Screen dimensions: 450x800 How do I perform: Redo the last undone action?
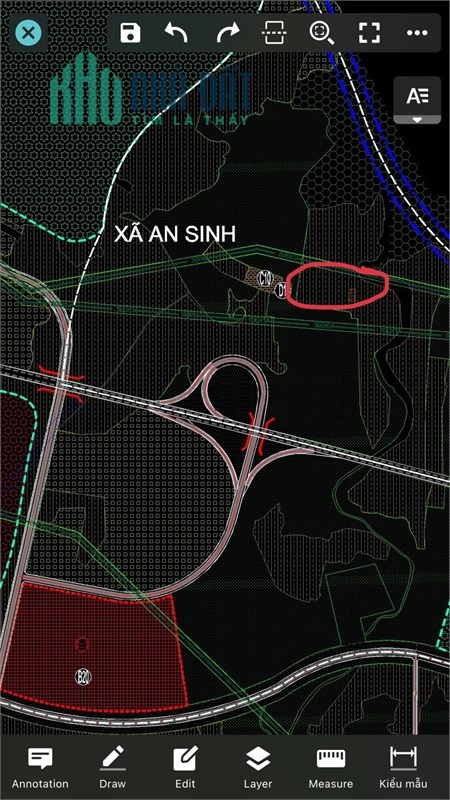228,33
